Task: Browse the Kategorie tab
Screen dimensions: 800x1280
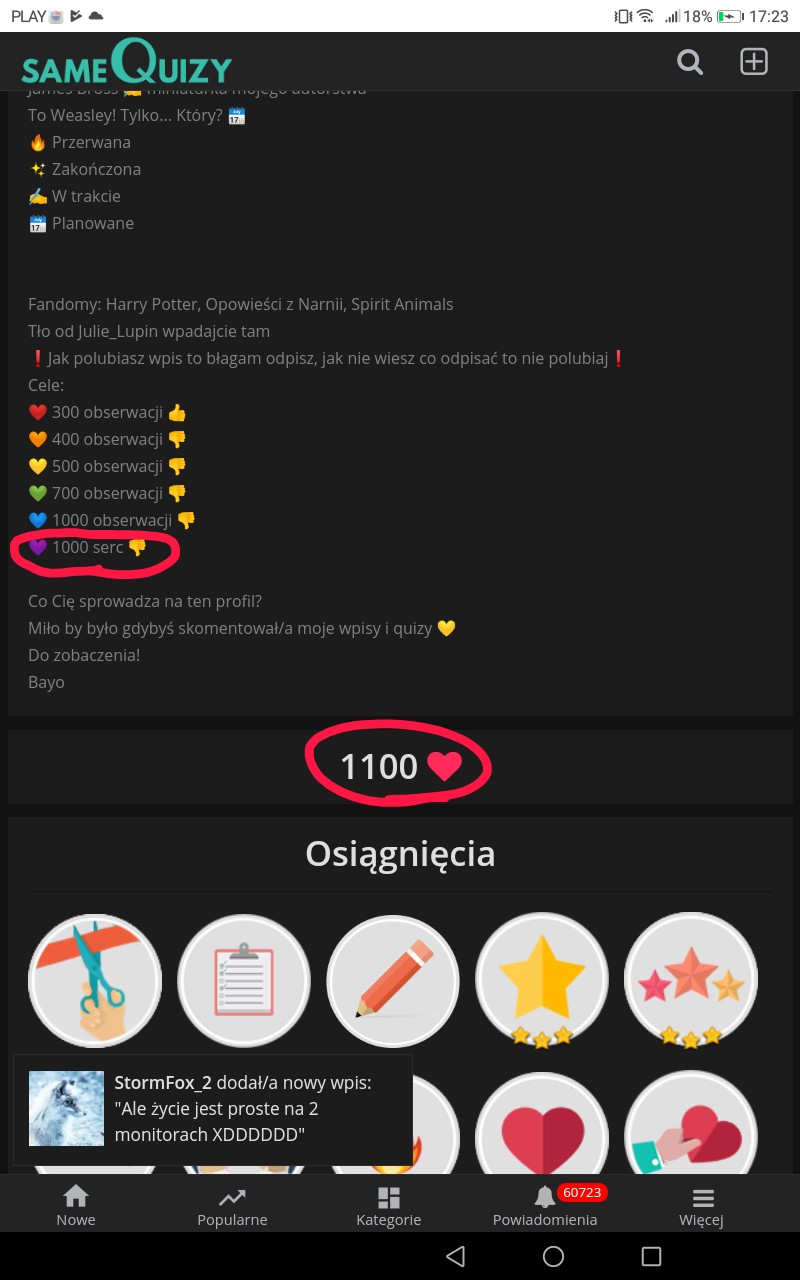Action: tap(389, 1205)
